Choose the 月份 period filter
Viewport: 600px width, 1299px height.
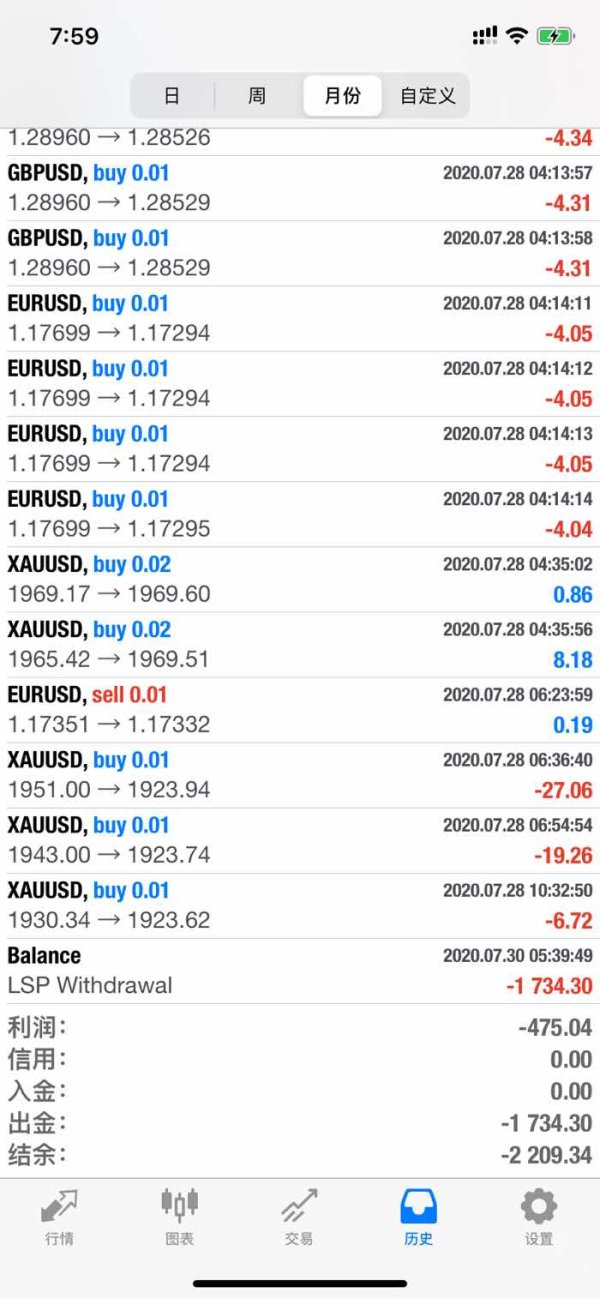coord(342,97)
